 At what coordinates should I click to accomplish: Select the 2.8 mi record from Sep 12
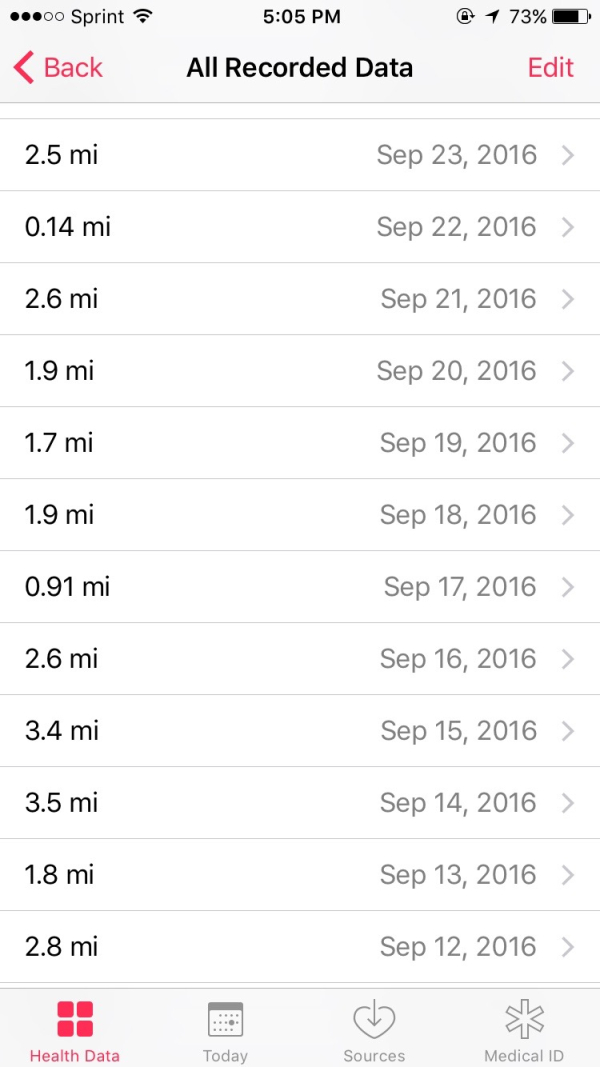click(300, 947)
